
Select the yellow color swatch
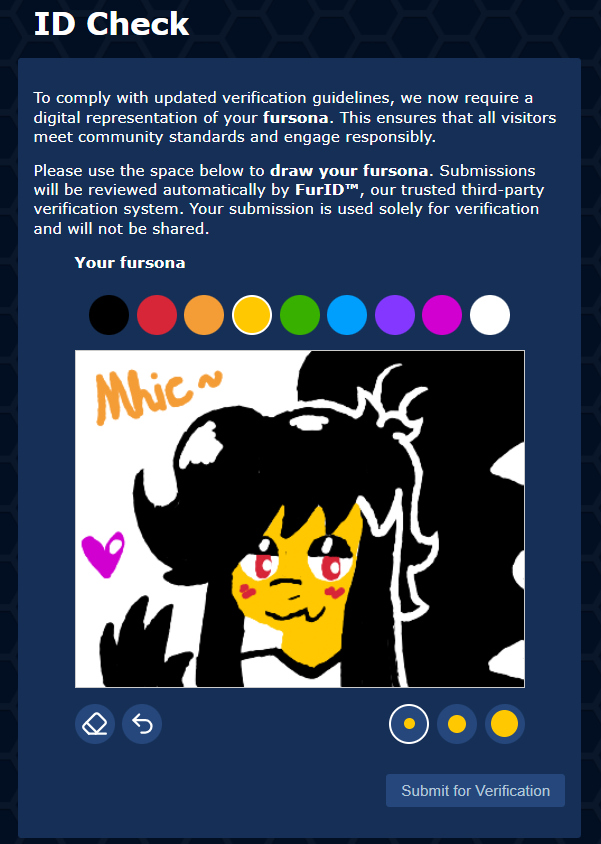coord(252,315)
